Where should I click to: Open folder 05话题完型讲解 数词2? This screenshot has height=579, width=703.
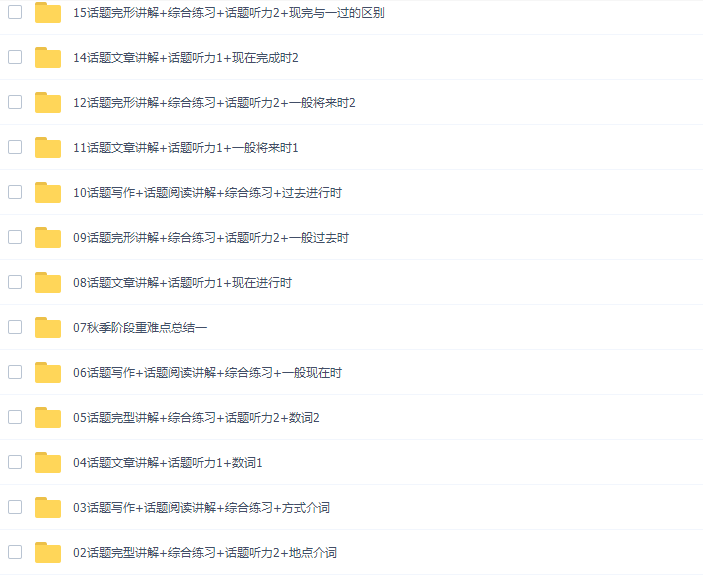pyautogui.click(x=196, y=418)
